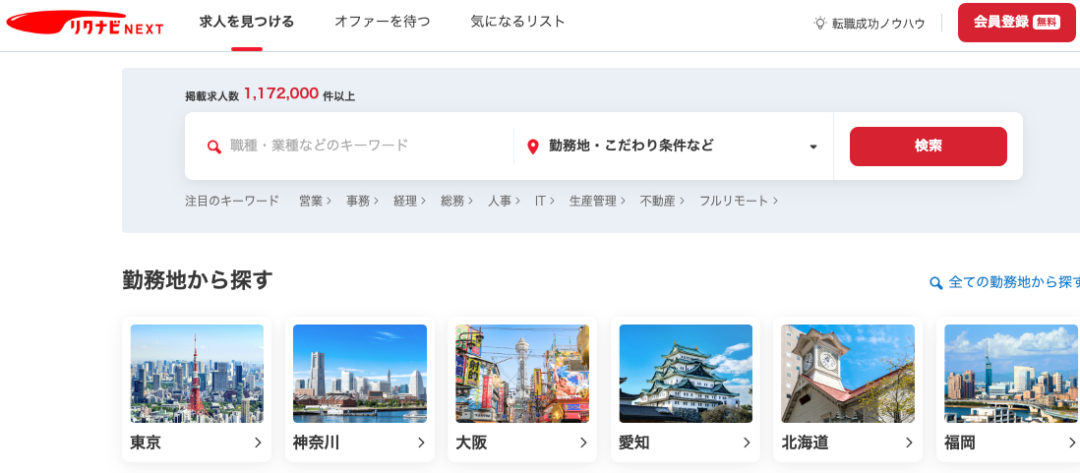Choose the 経理 keyword link
This screenshot has height=473, width=1080.
click(409, 201)
